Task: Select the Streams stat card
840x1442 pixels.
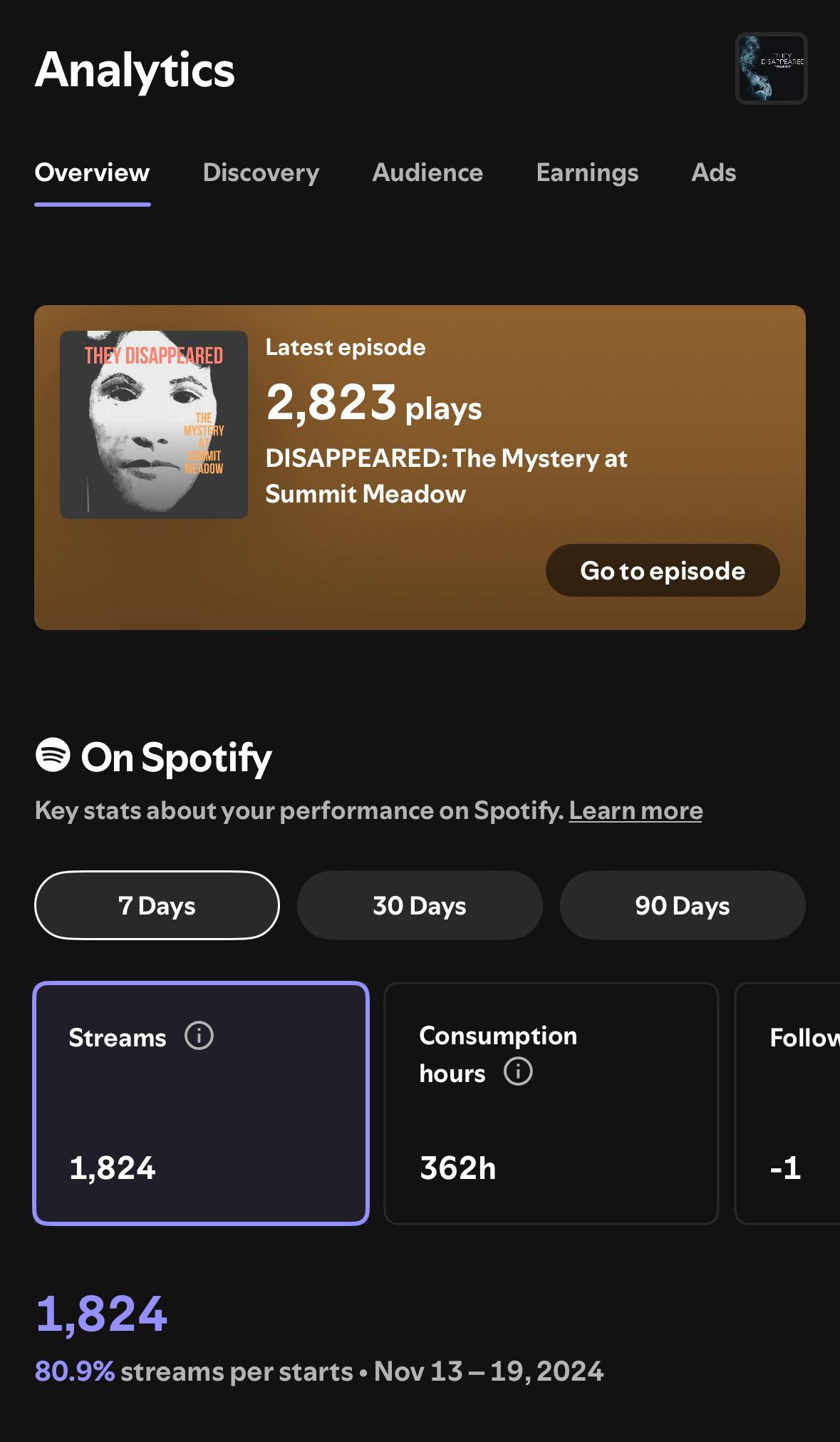Action: coord(201,1103)
